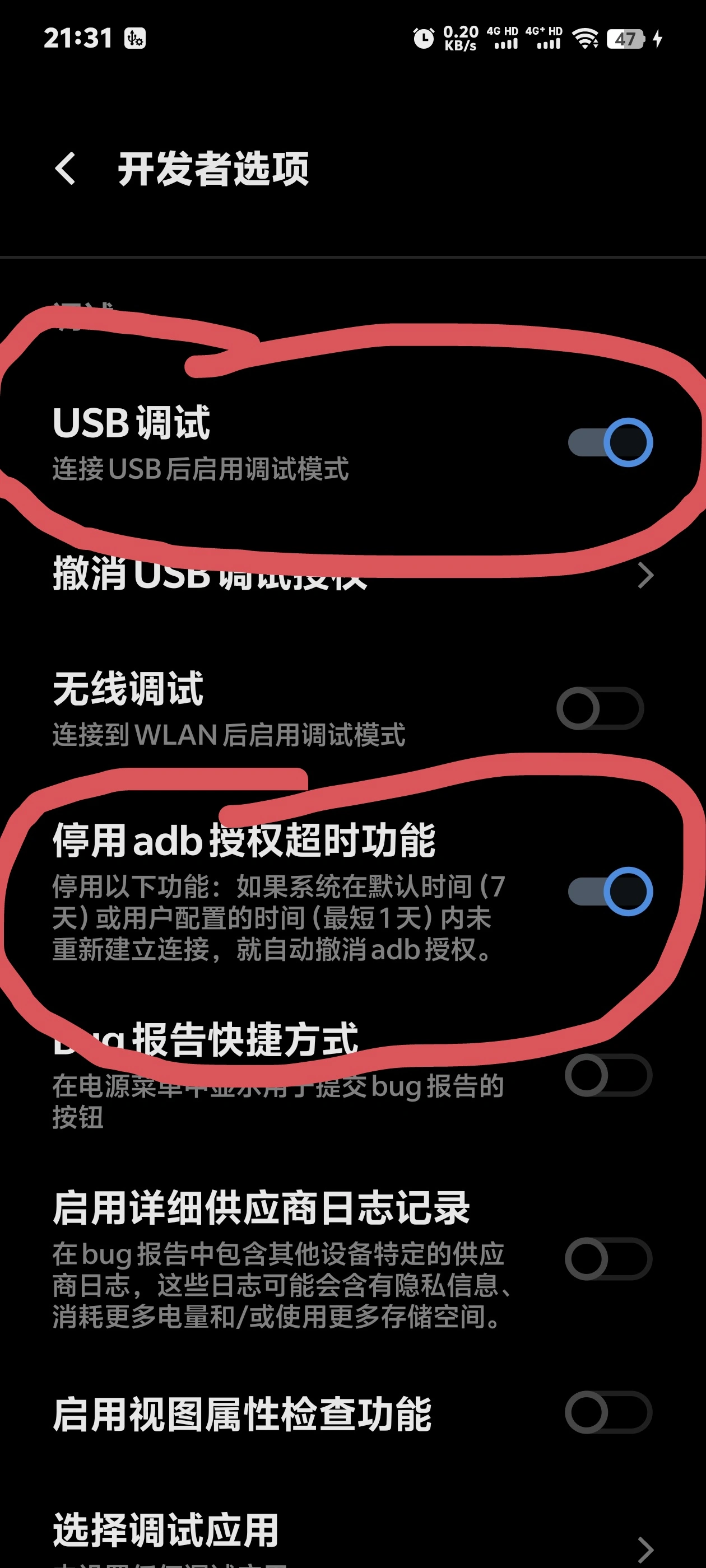The height and width of the screenshot is (1568, 706).
Task: Tap the 4G+ HD signal indicator
Action: 544,38
